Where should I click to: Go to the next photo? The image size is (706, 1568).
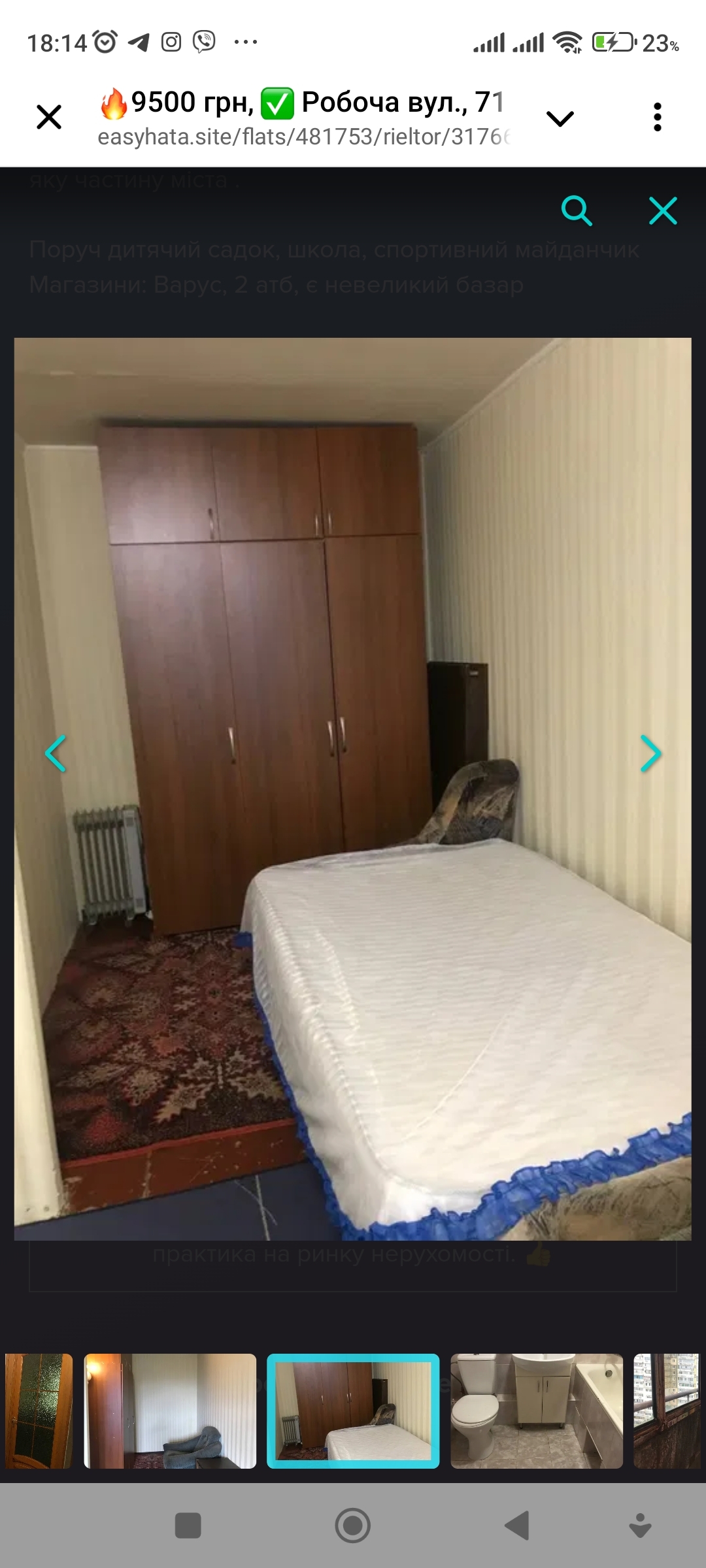point(650,753)
